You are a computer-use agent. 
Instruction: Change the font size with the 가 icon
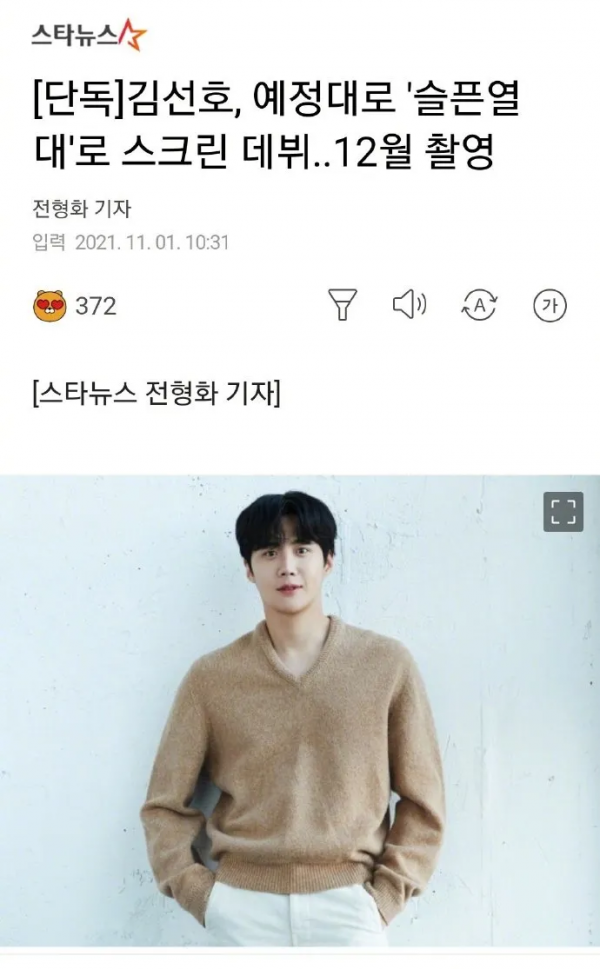click(547, 305)
